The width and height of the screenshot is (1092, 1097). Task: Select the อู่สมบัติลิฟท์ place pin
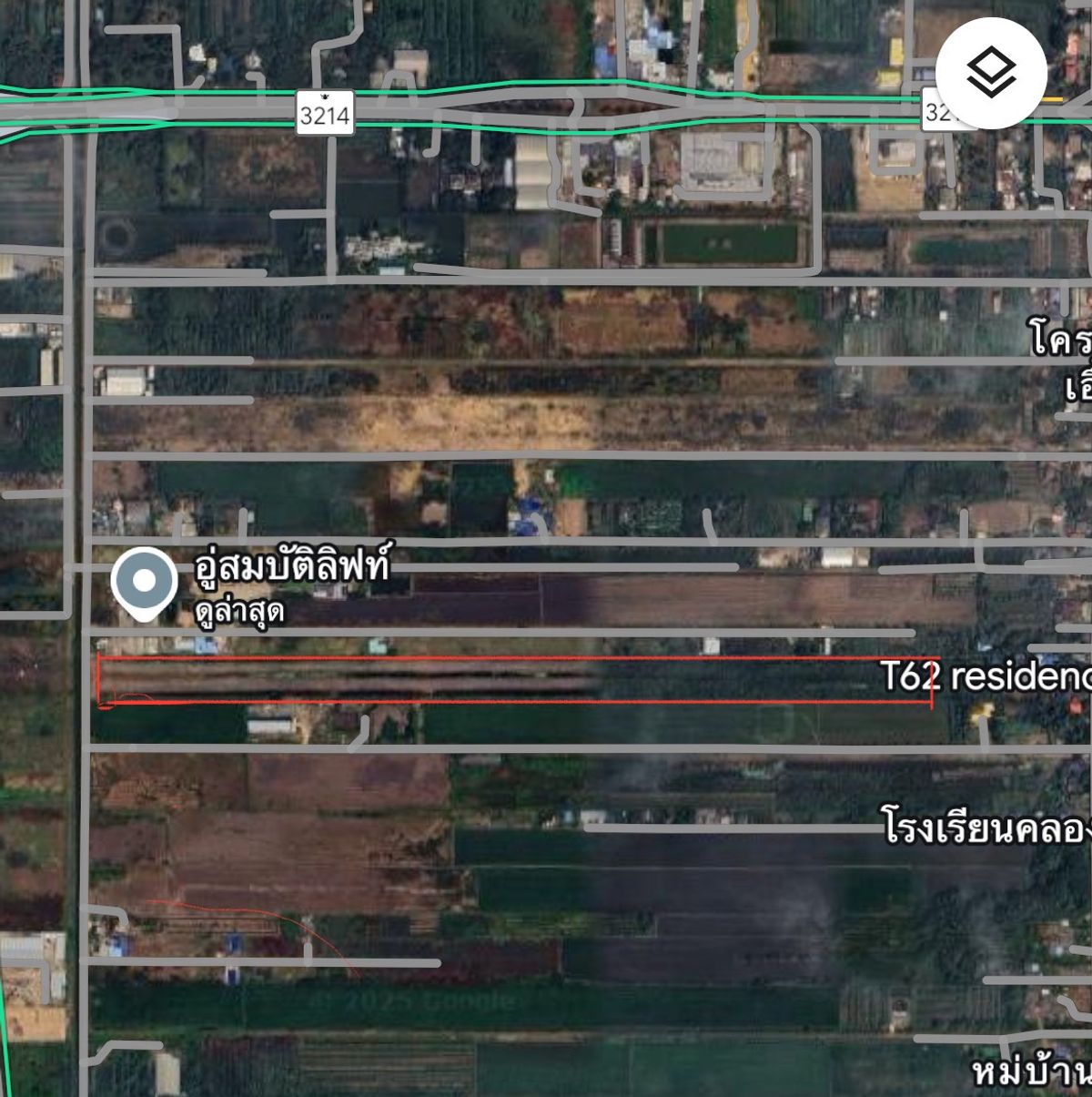pos(144,583)
